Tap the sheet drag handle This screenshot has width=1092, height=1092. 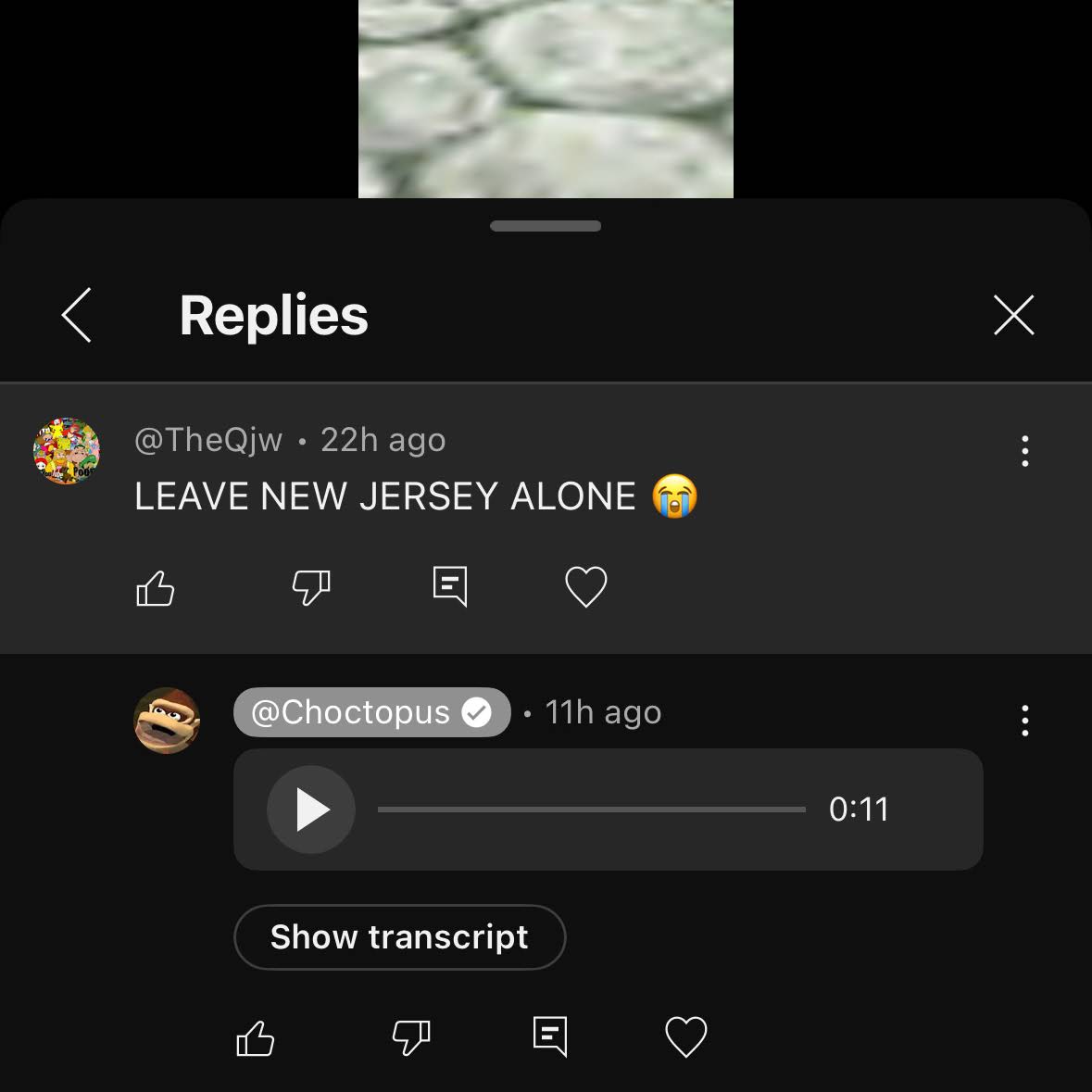pos(546,226)
